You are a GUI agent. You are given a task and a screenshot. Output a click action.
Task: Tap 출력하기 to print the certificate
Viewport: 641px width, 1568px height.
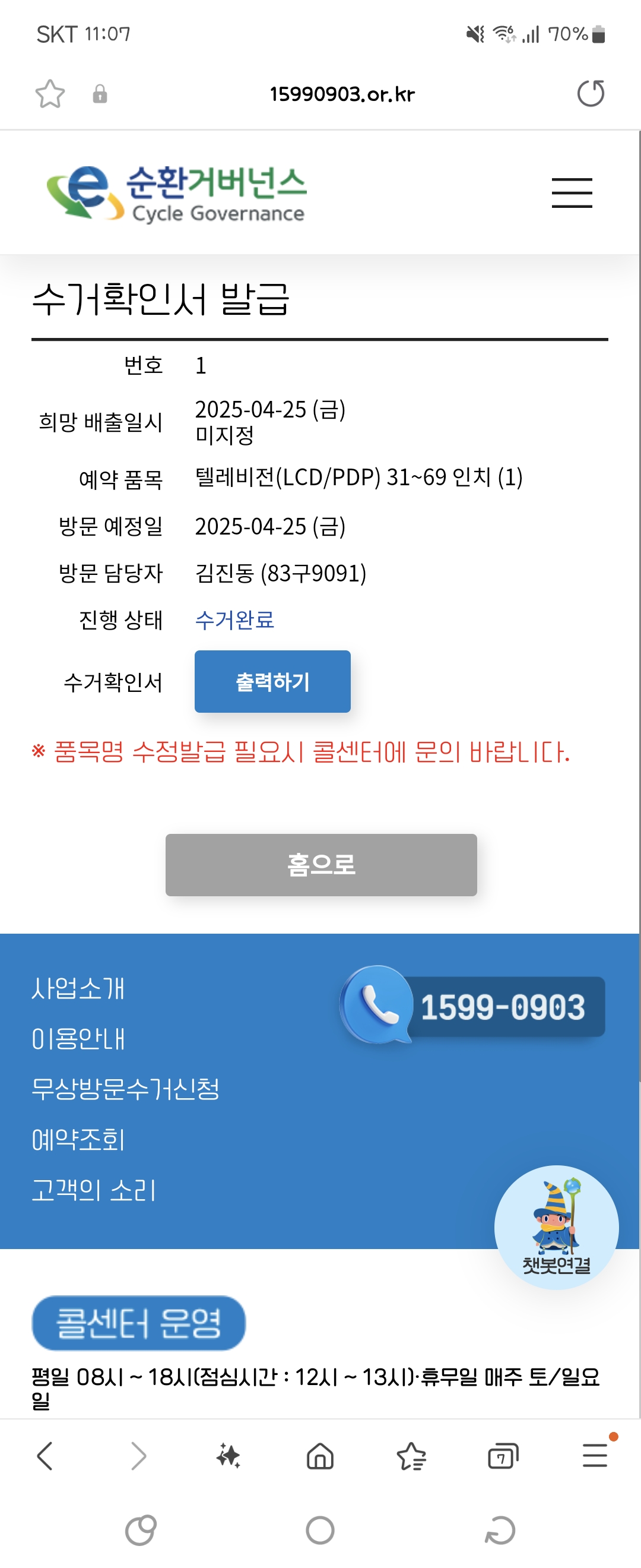coord(272,681)
